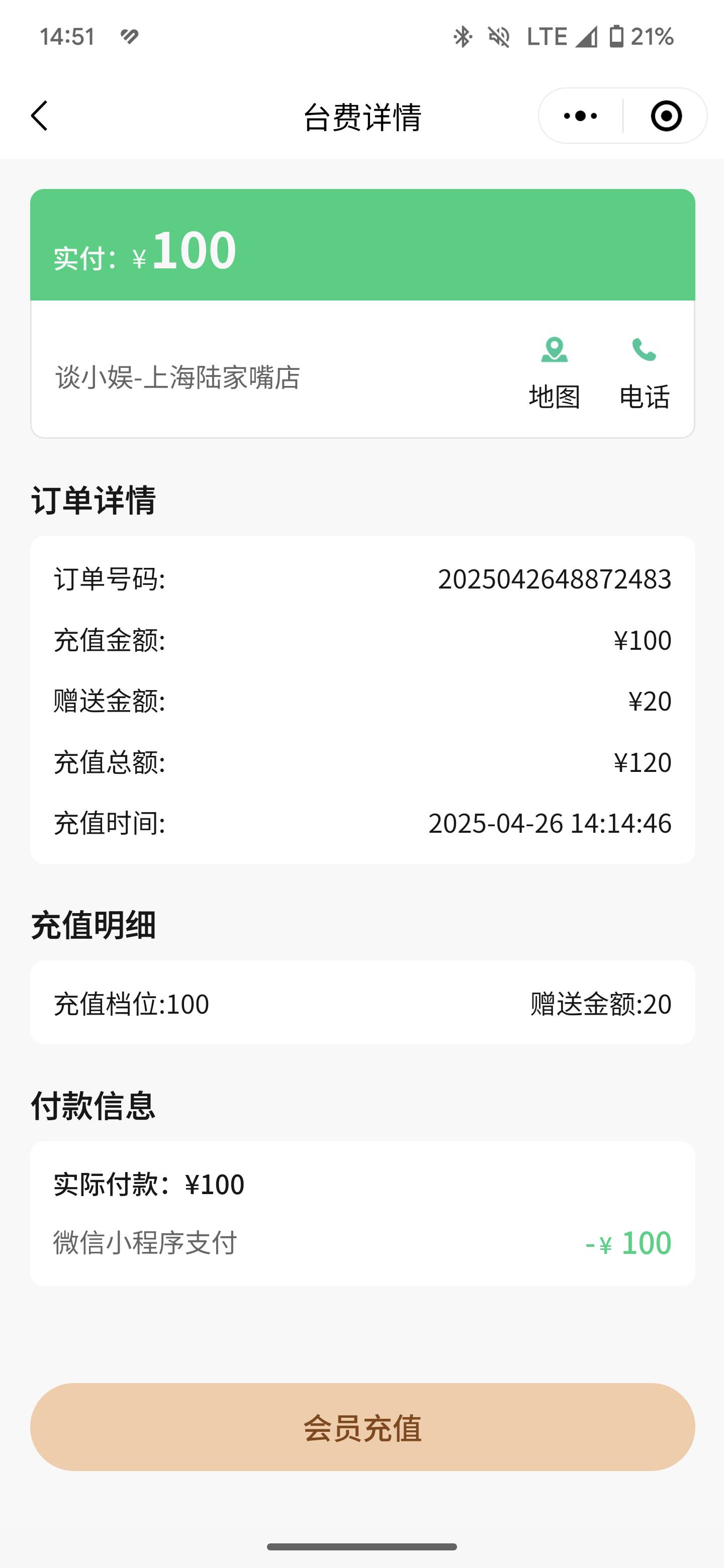The height and width of the screenshot is (1568, 724).
Task: Open the mini program three-dot menu
Action: (580, 116)
